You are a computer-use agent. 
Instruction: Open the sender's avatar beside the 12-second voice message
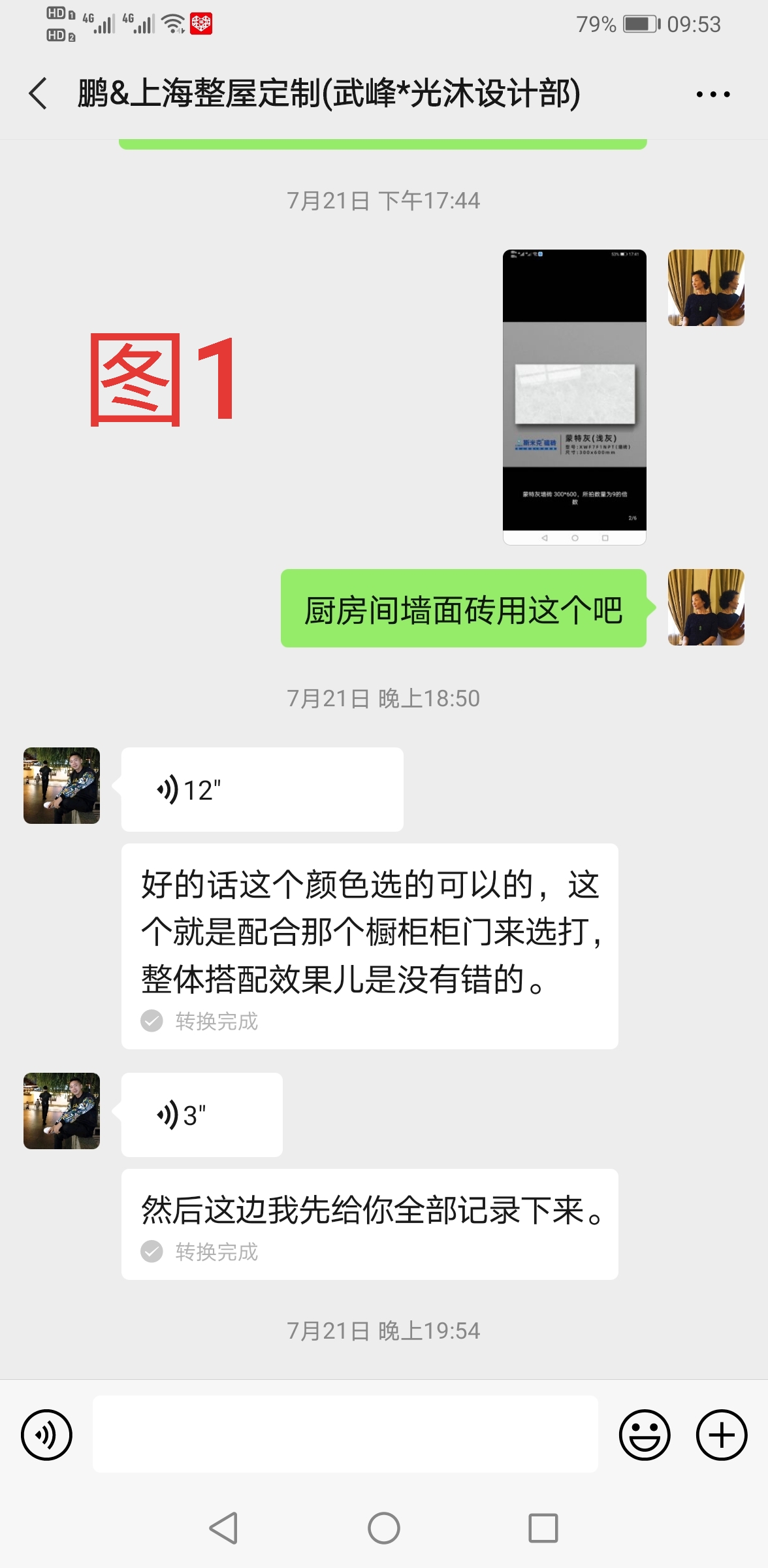pos(62,785)
